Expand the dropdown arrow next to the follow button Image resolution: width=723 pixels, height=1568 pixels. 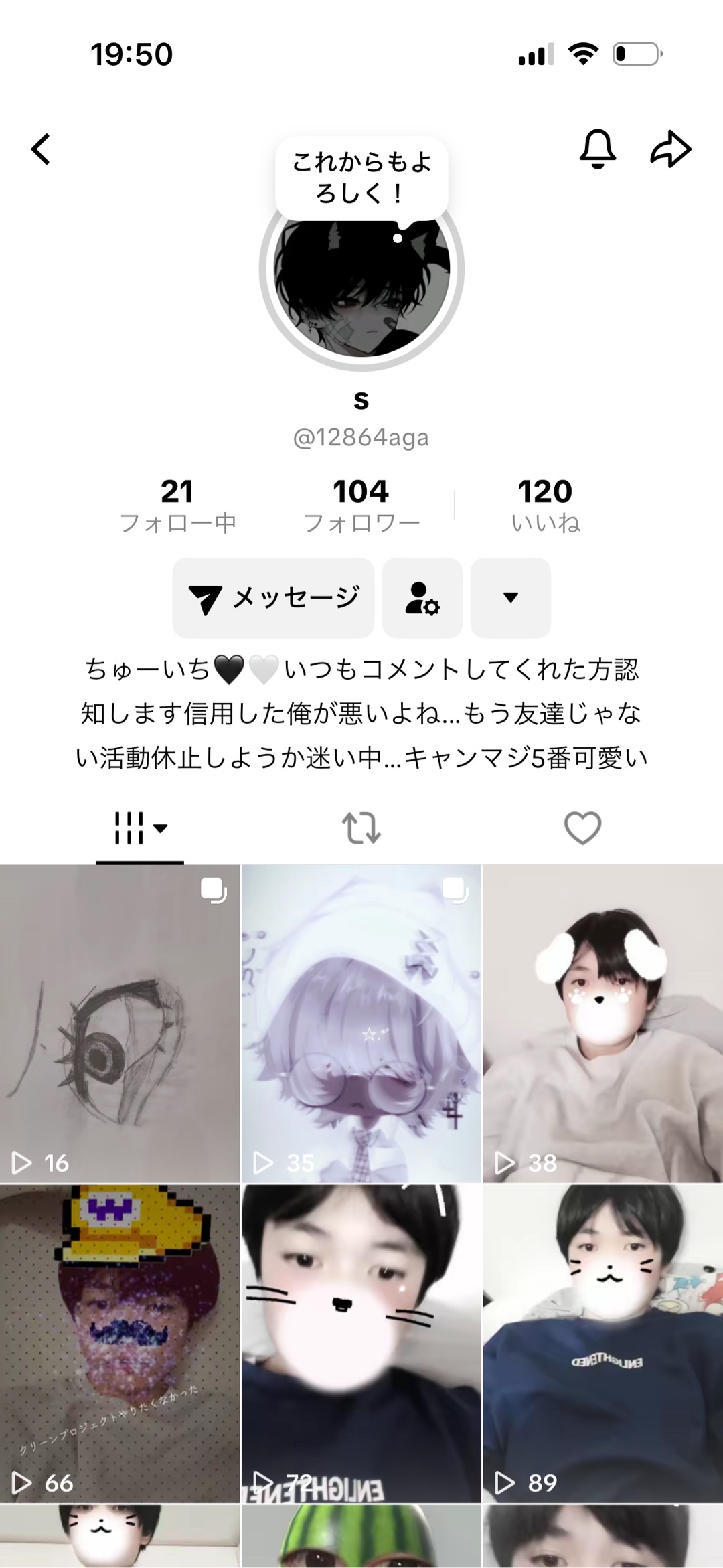[511, 598]
